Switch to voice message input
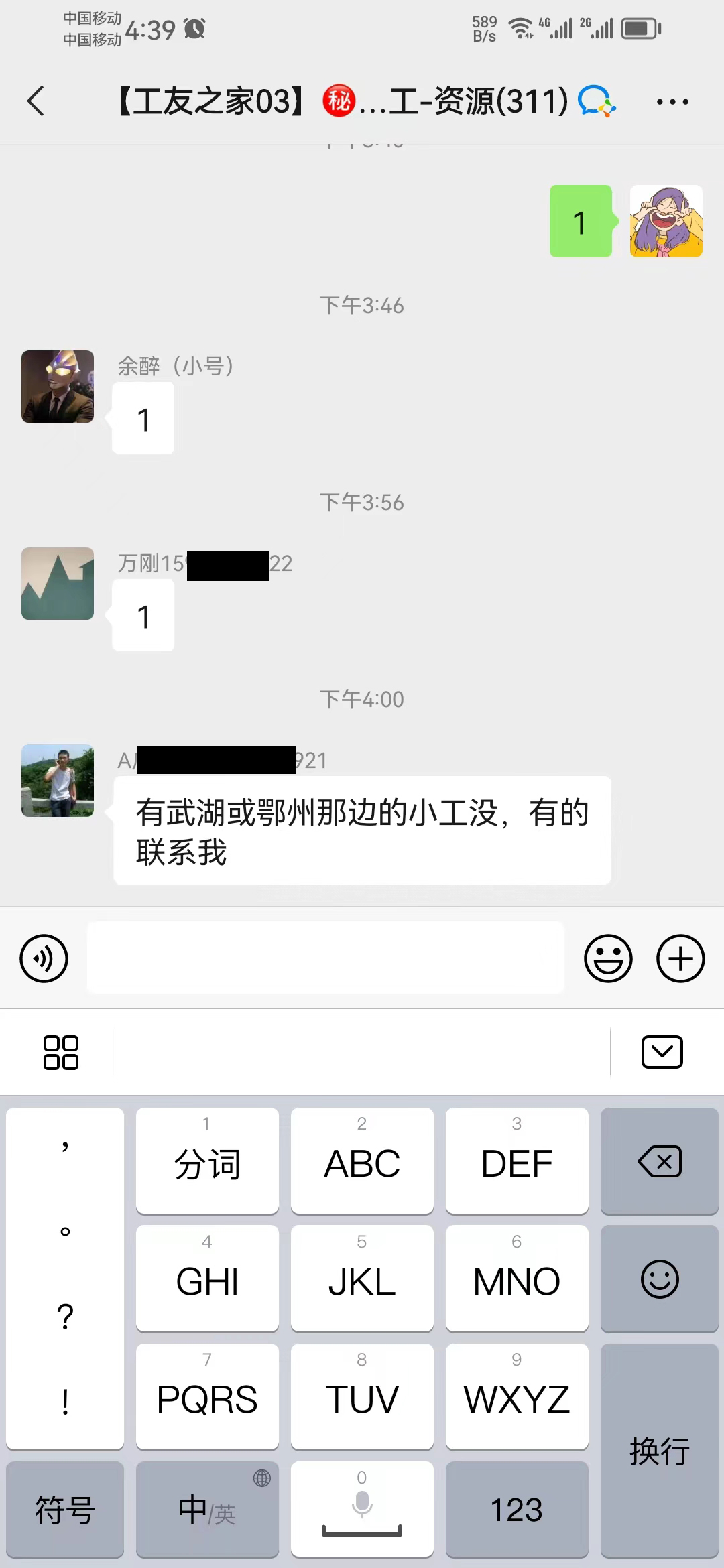Viewport: 724px width, 1568px height. (44, 959)
